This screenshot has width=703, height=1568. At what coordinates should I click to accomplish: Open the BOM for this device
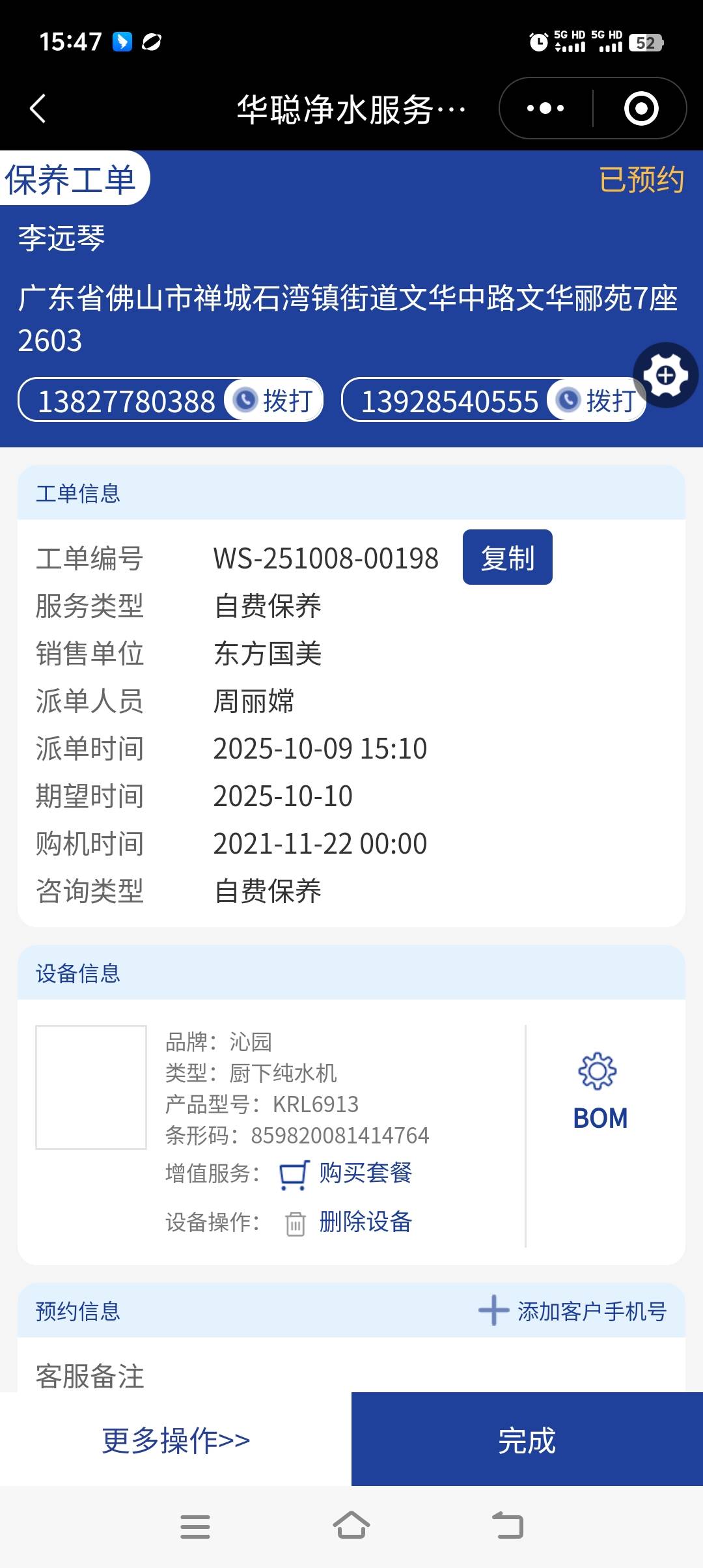pos(600,1091)
